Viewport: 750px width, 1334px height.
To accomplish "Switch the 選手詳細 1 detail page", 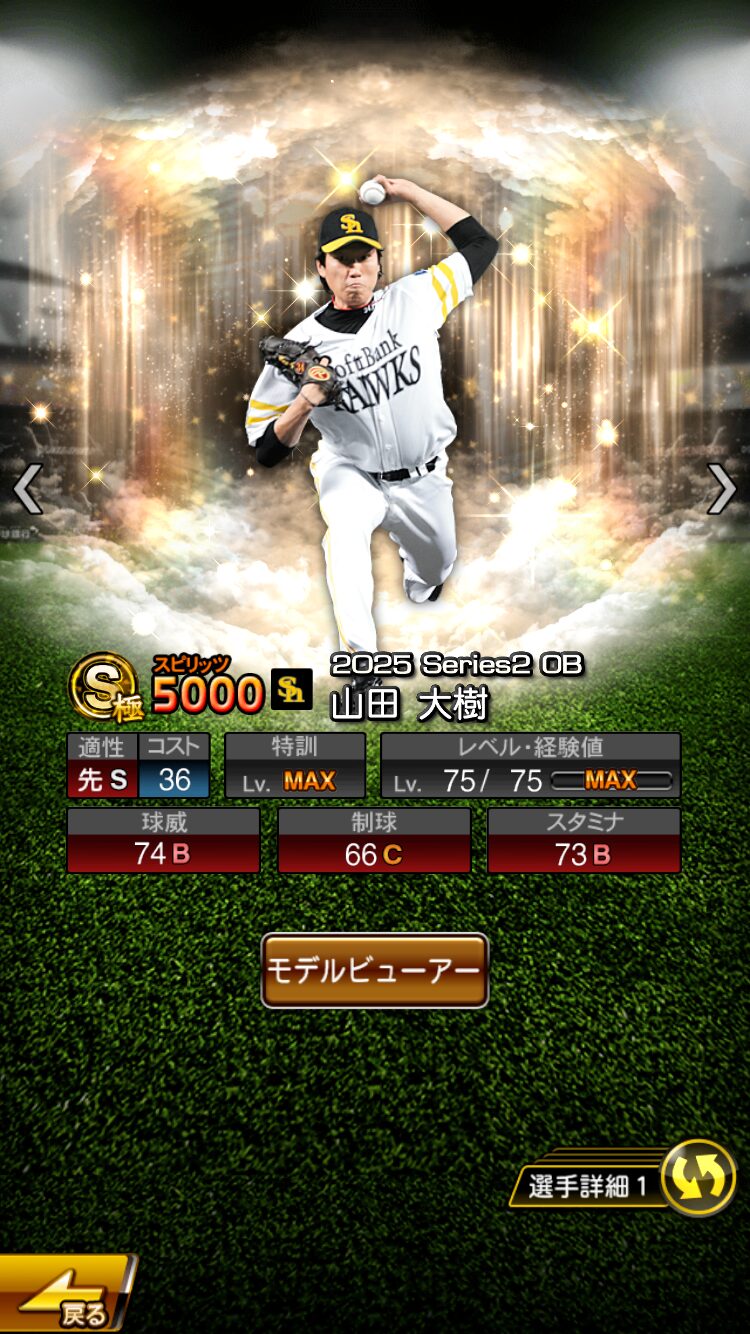I will coord(697,1178).
